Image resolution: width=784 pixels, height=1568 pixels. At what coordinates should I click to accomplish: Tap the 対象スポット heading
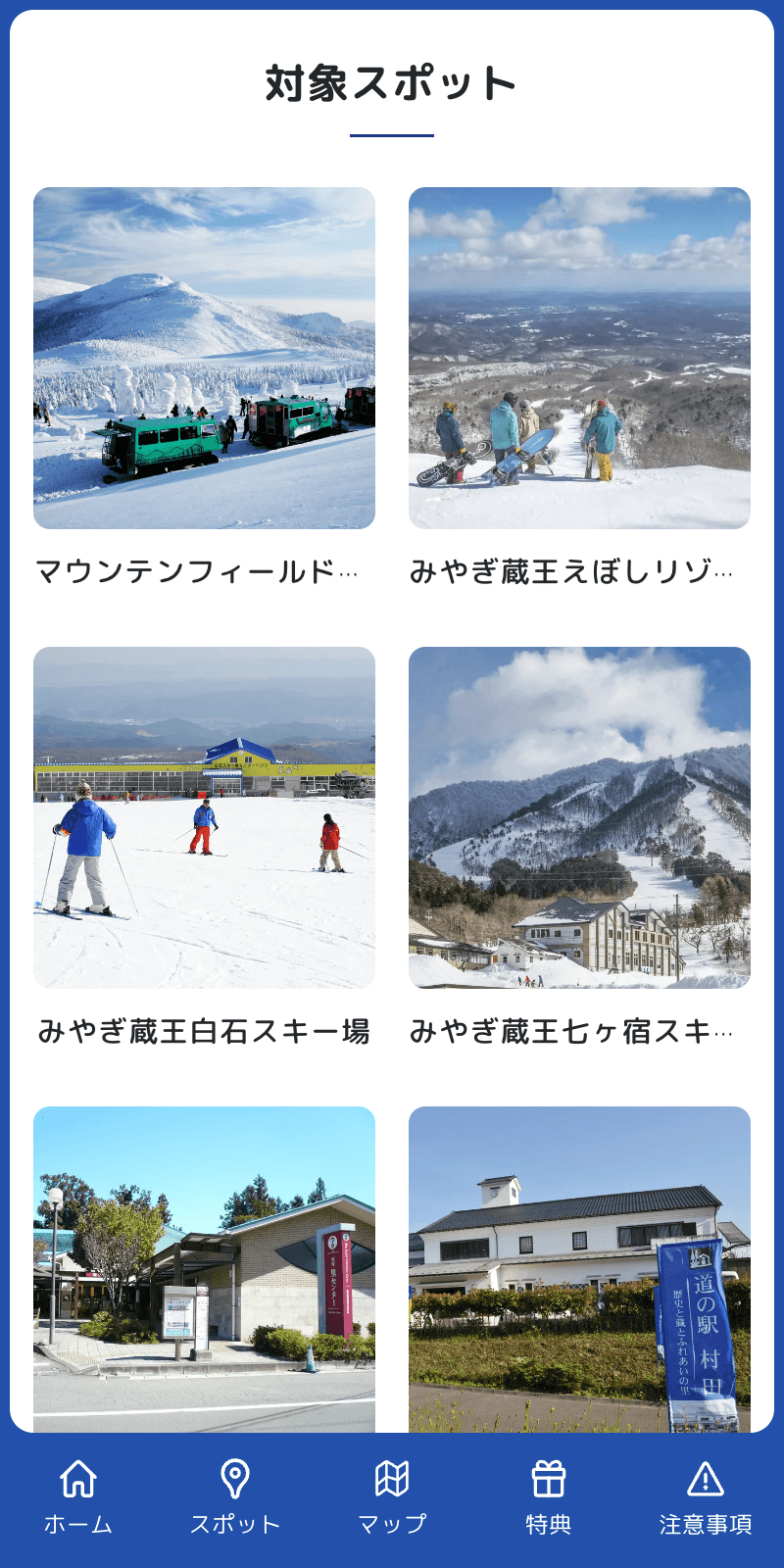[x=392, y=83]
